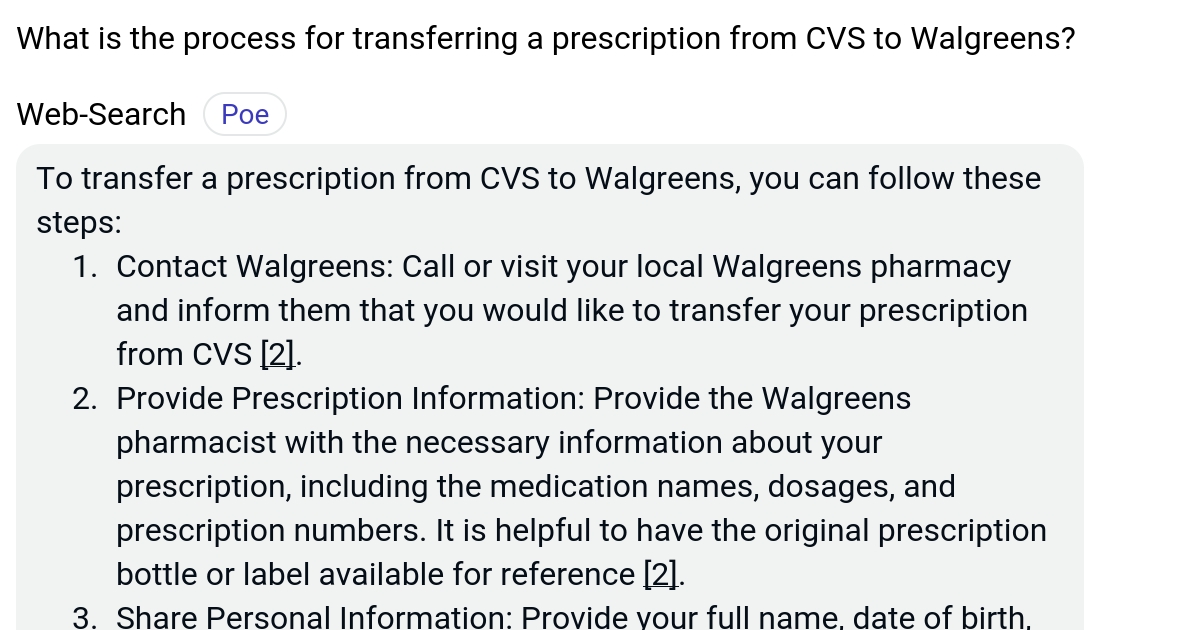Open citation [2] after 'from CVS'
This screenshot has width=1200, height=630.
279,355
